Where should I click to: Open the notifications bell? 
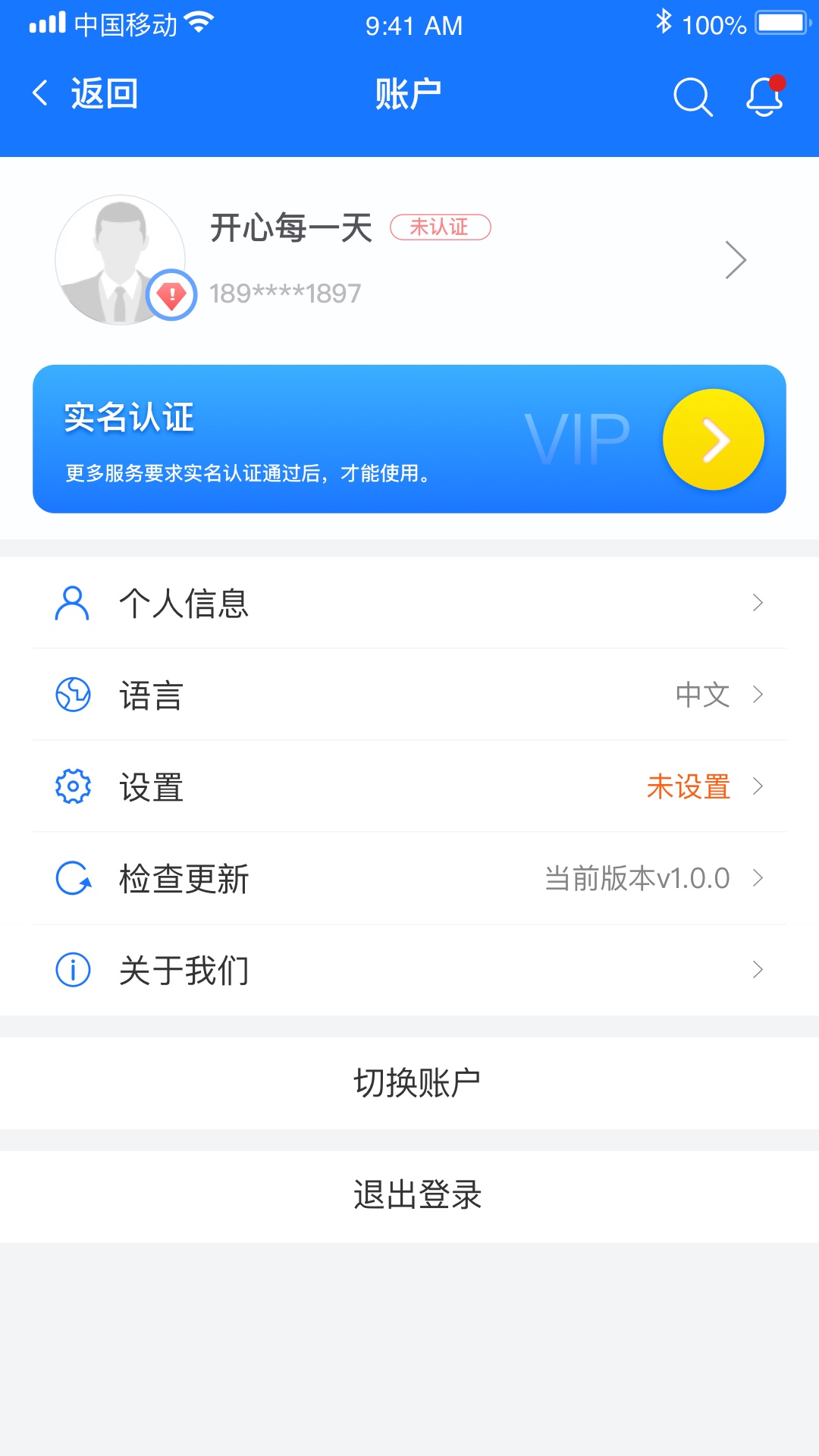coord(764,96)
